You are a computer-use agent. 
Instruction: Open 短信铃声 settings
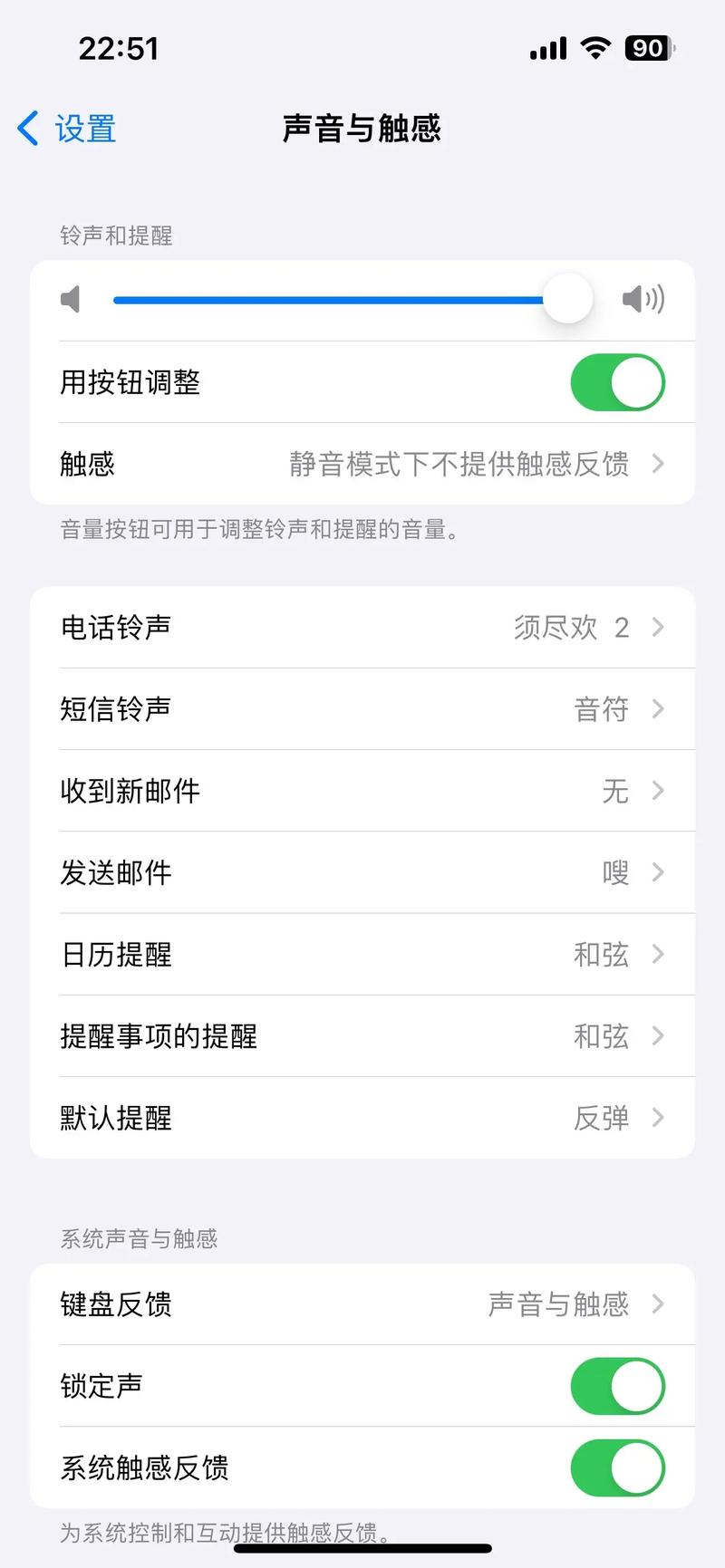click(362, 708)
